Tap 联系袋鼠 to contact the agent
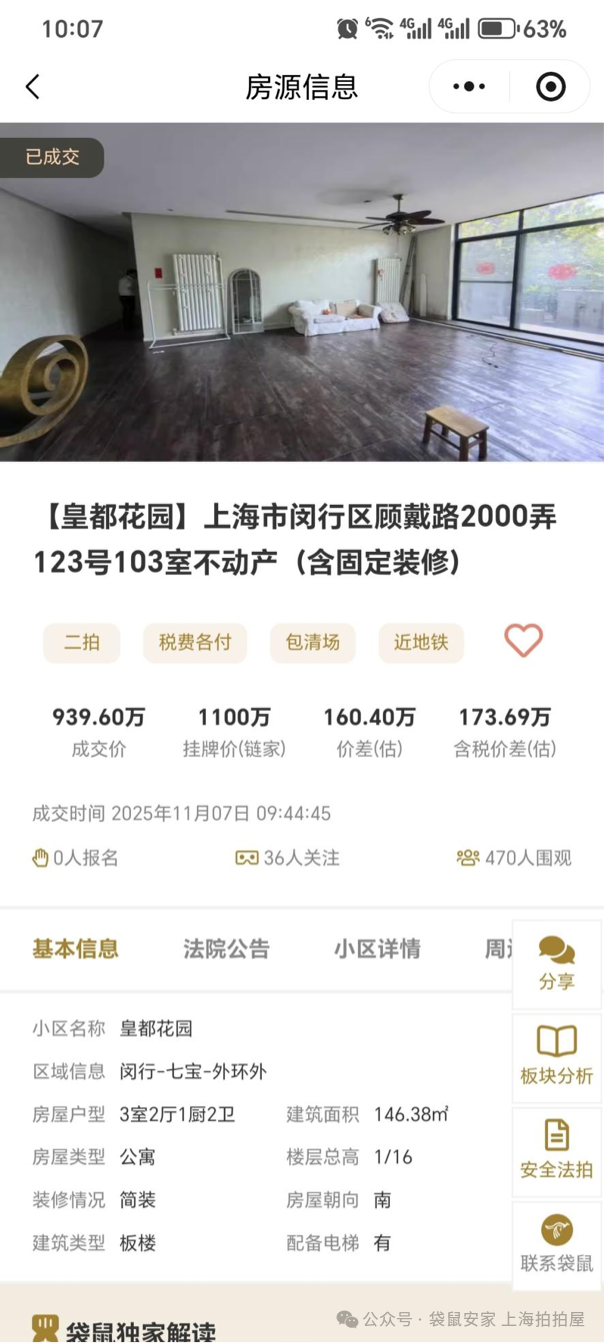The height and width of the screenshot is (1343, 604). pyautogui.click(x=557, y=1243)
